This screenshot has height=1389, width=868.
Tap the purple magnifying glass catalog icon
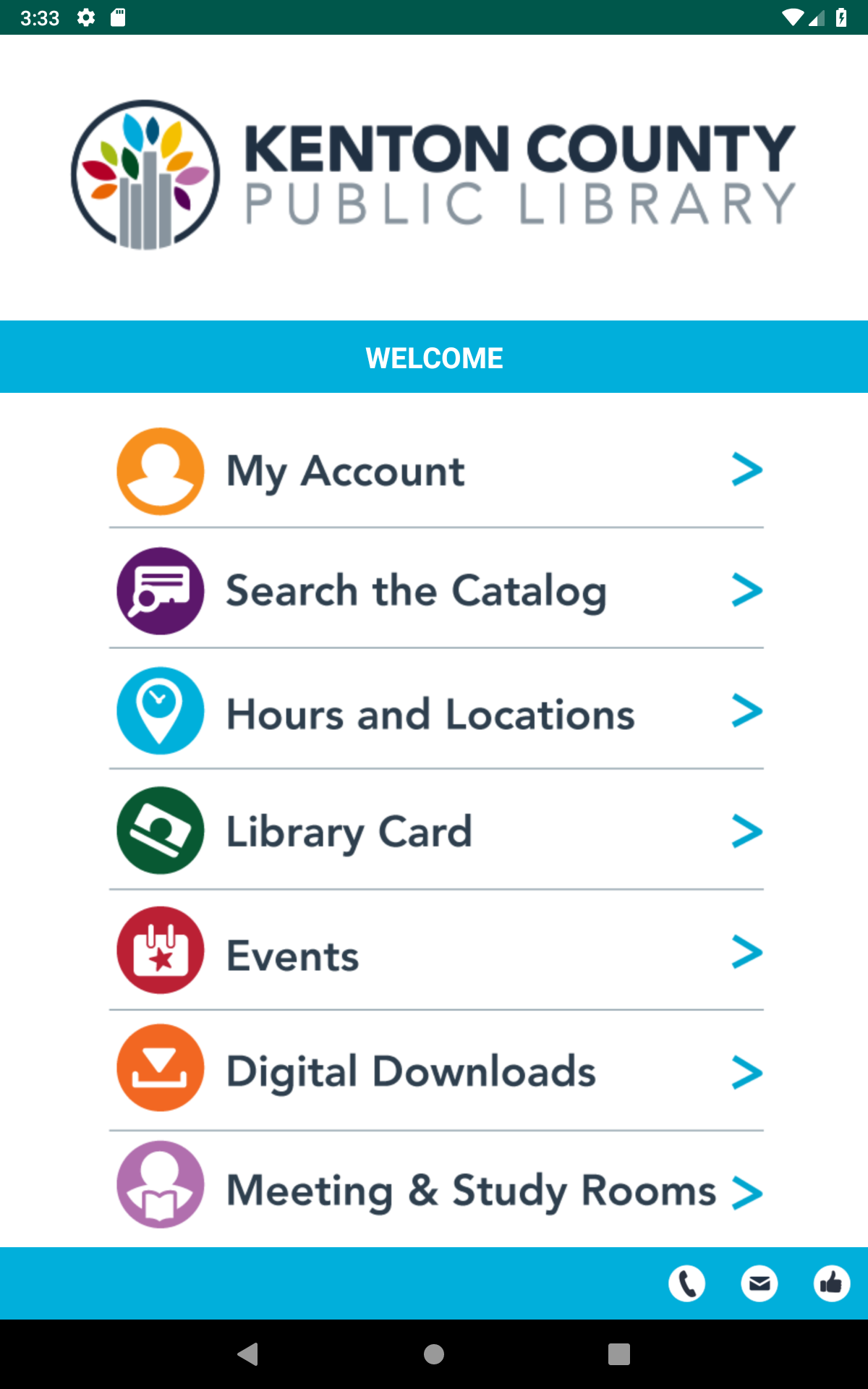160,590
